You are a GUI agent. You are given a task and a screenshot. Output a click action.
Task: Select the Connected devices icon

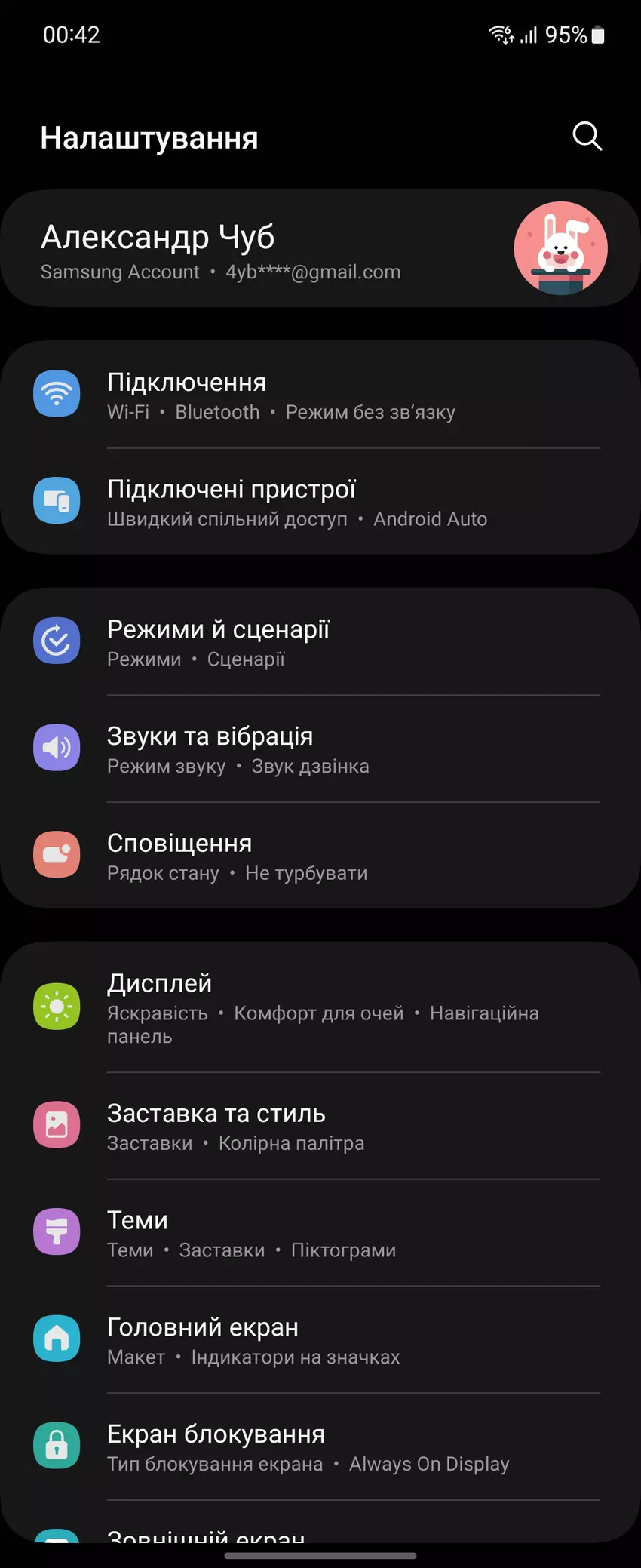[57, 500]
